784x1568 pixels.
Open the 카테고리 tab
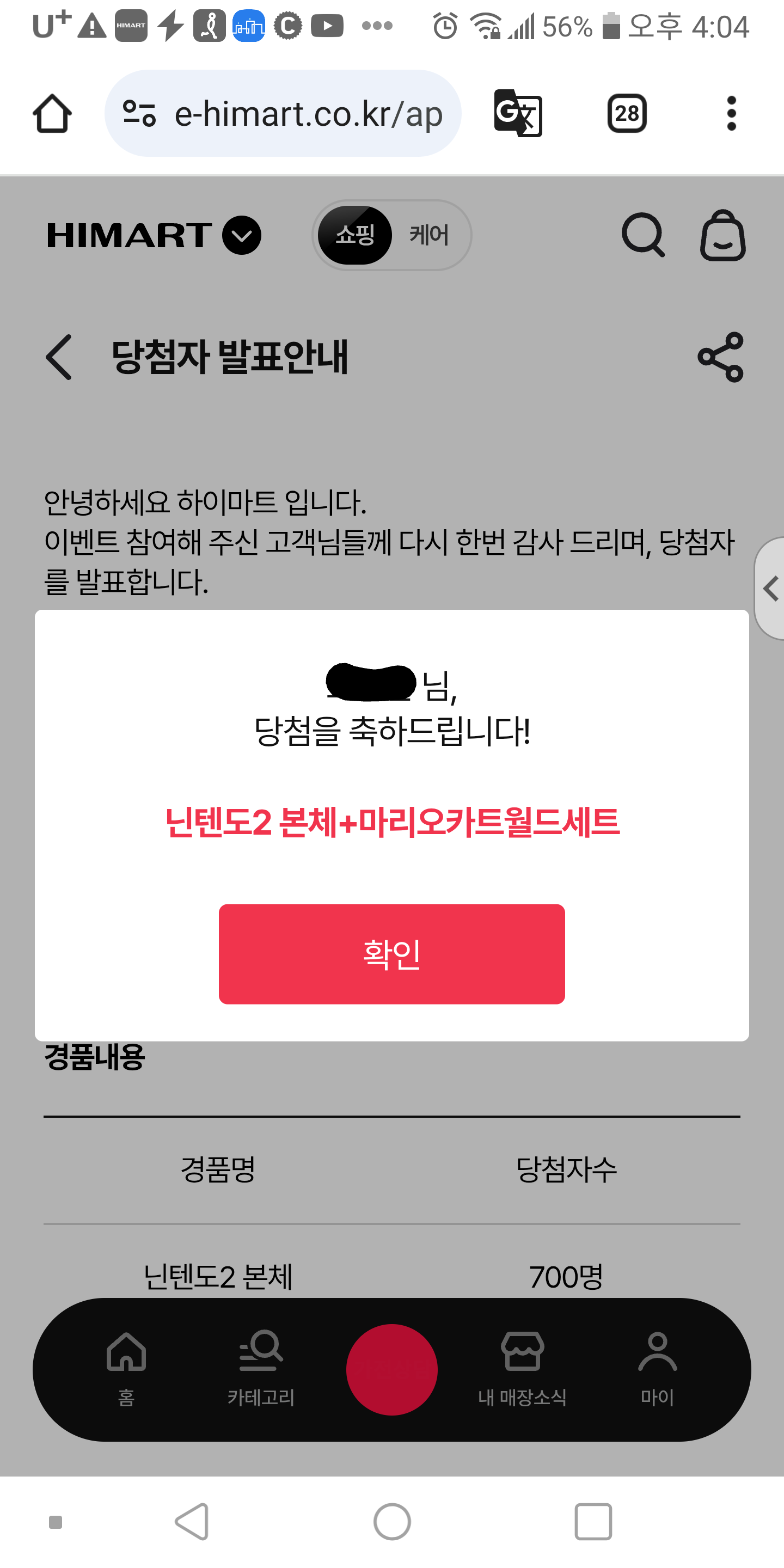click(x=261, y=1369)
